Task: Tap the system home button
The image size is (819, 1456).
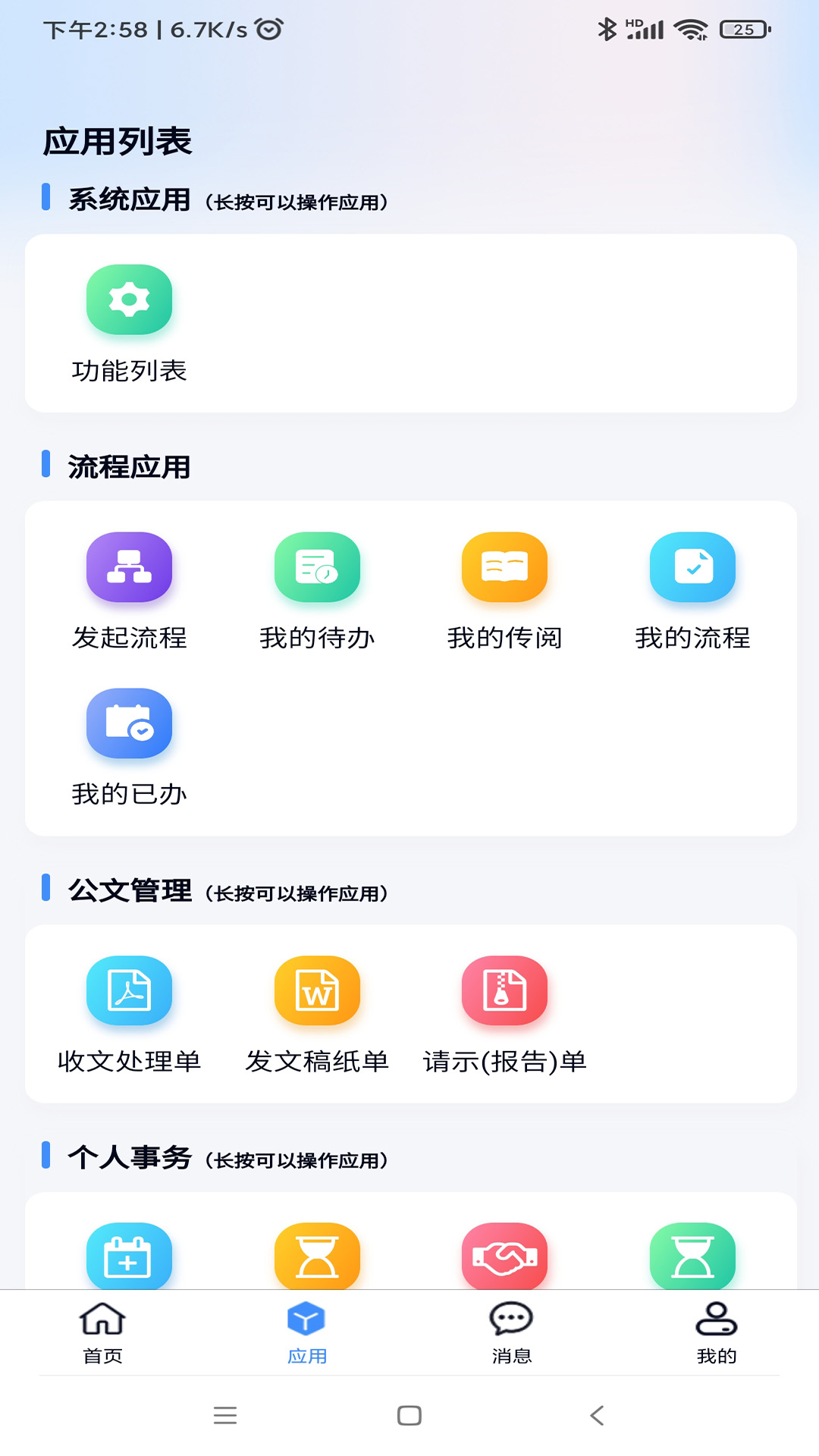Action: click(x=409, y=1415)
